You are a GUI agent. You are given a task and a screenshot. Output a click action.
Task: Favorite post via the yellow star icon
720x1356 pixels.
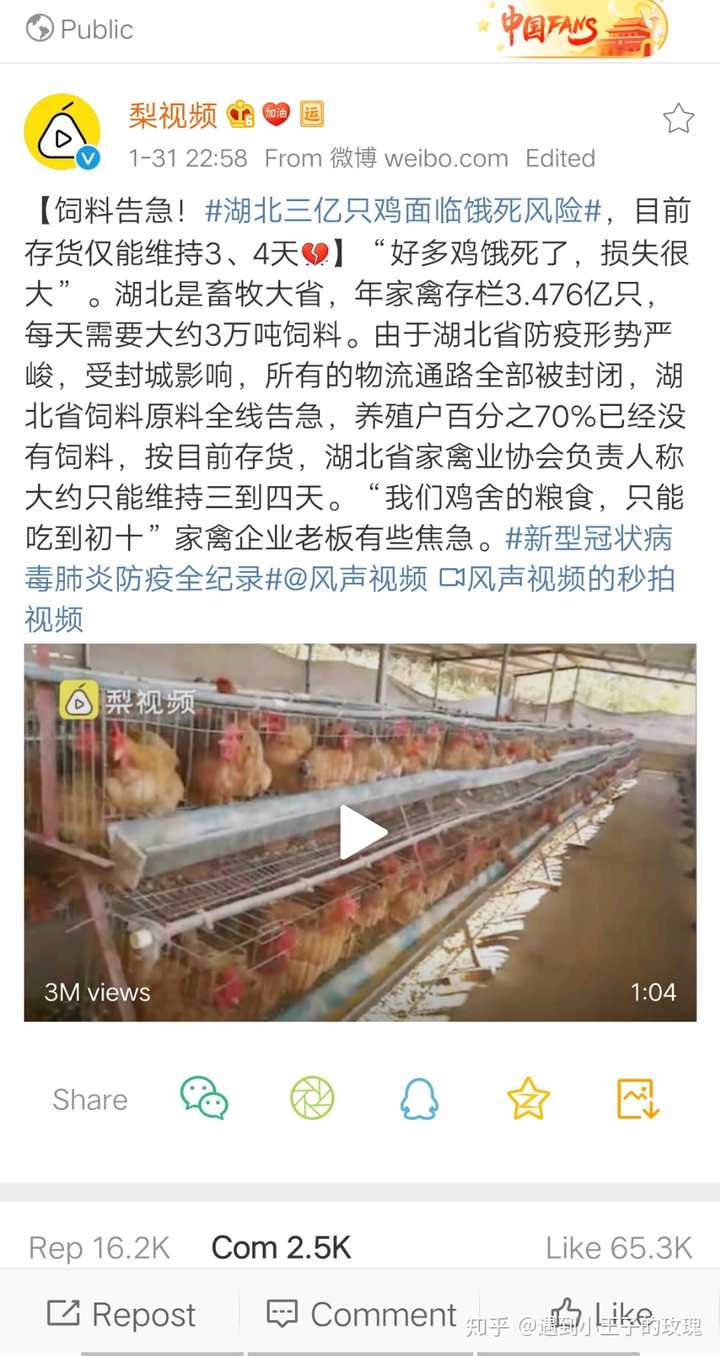529,1099
